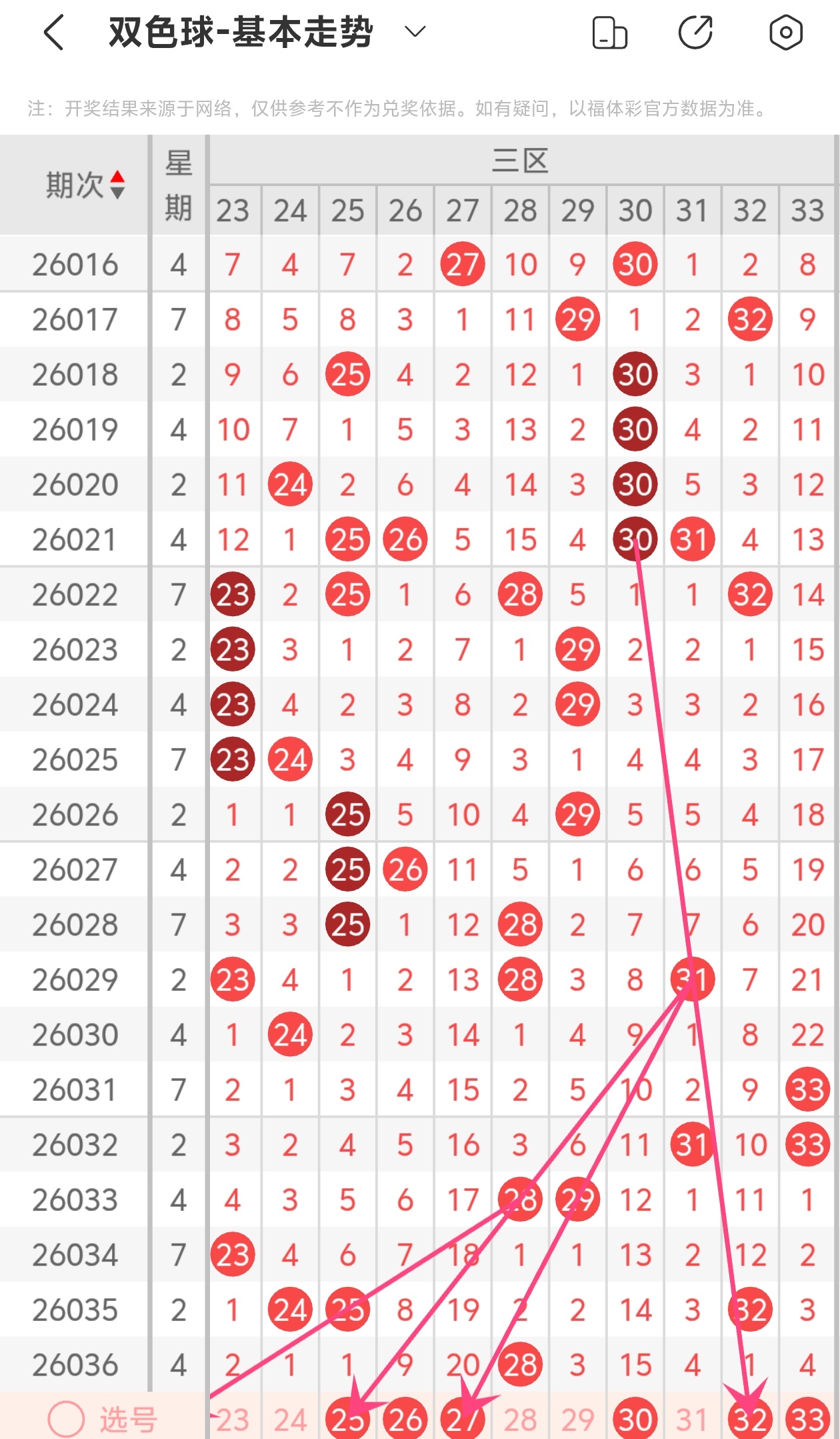Image resolution: width=840 pixels, height=1439 pixels.
Task: Select number 24 in the 选号 row
Action: click(290, 1420)
